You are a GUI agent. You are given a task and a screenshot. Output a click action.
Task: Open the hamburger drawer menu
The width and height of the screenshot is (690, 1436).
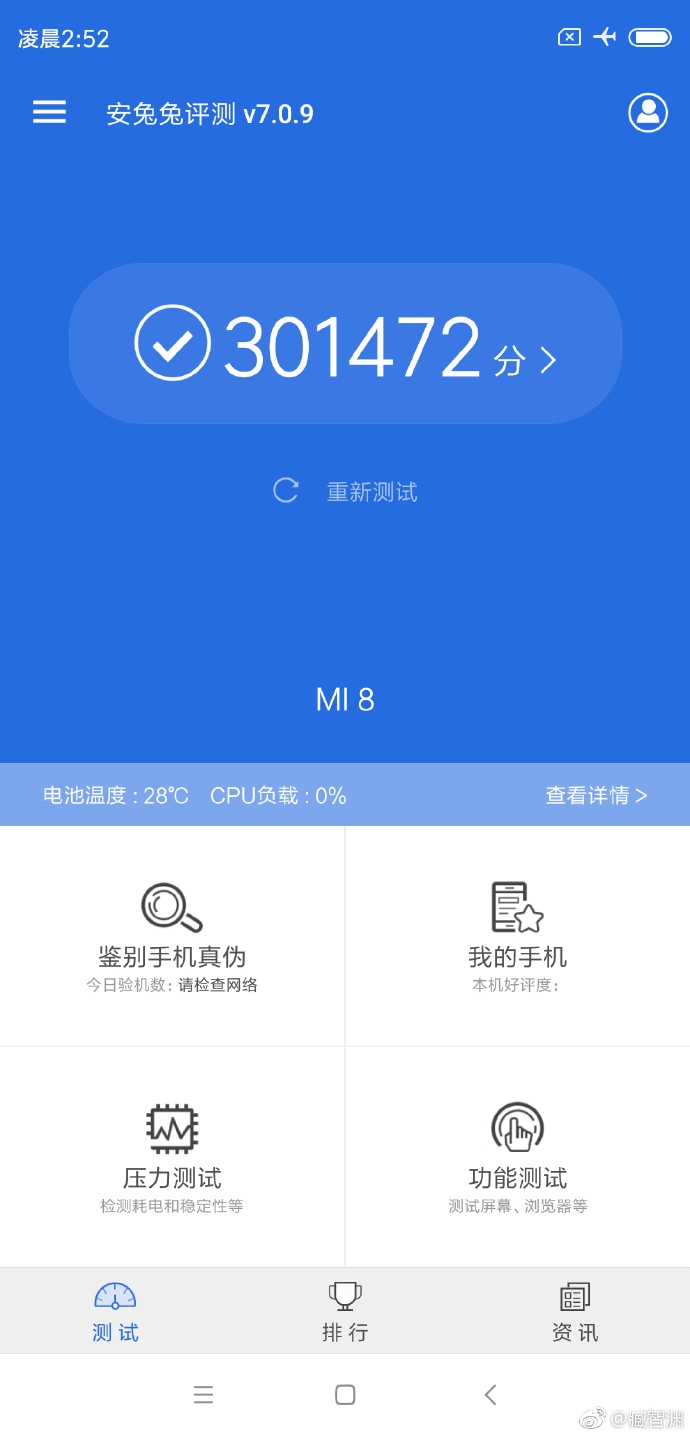click(x=49, y=112)
